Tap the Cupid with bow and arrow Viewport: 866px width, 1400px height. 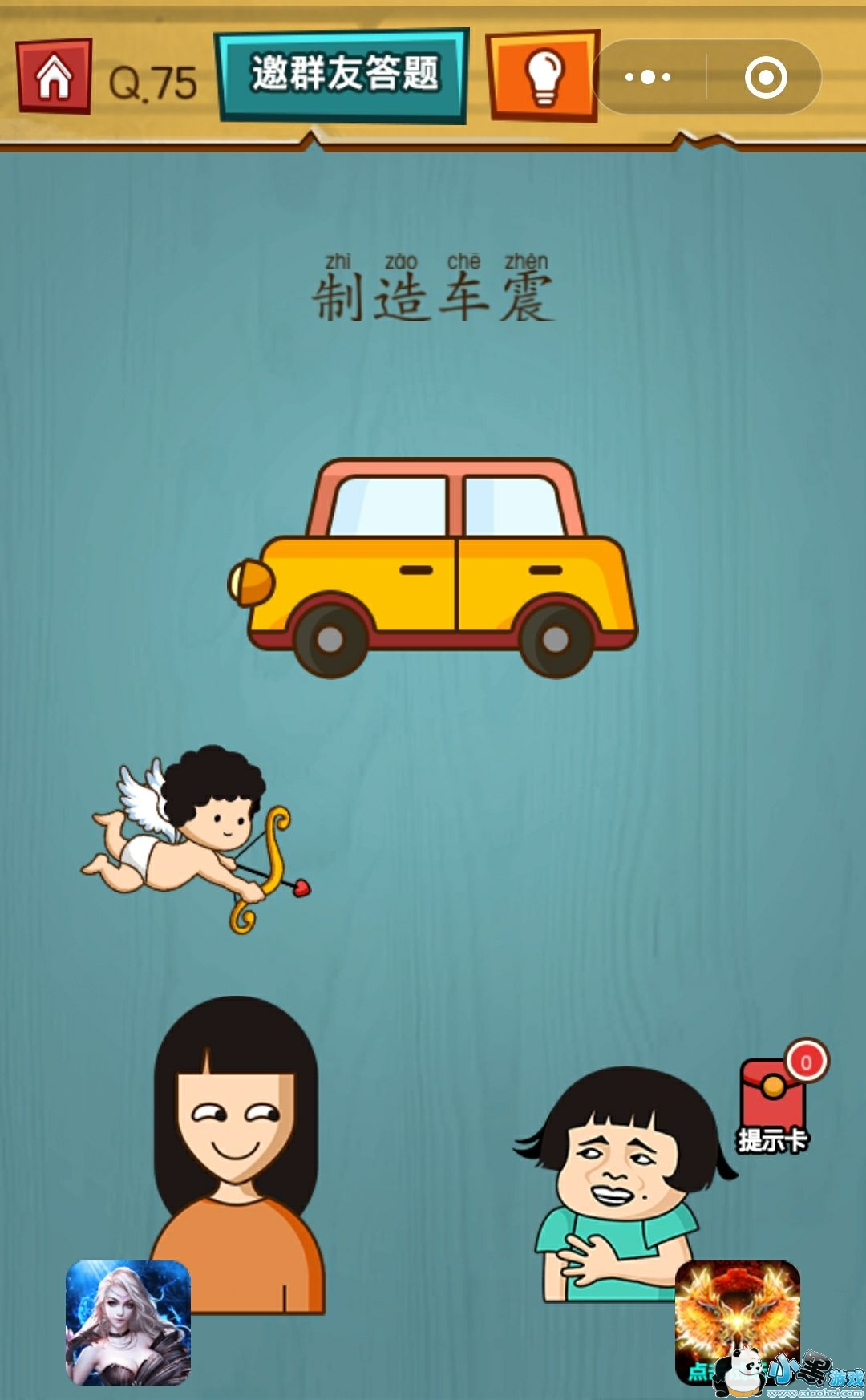tap(196, 839)
